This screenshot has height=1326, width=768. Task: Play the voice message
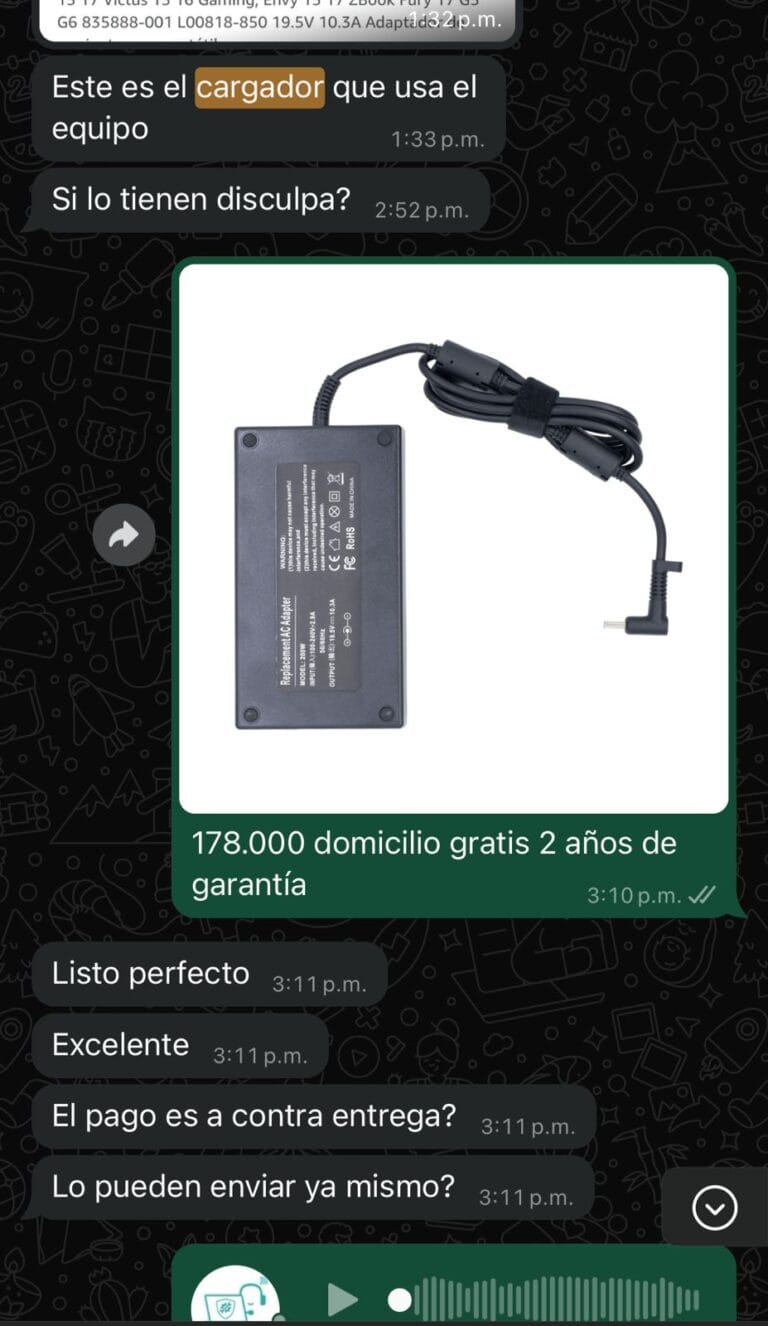[342, 1299]
